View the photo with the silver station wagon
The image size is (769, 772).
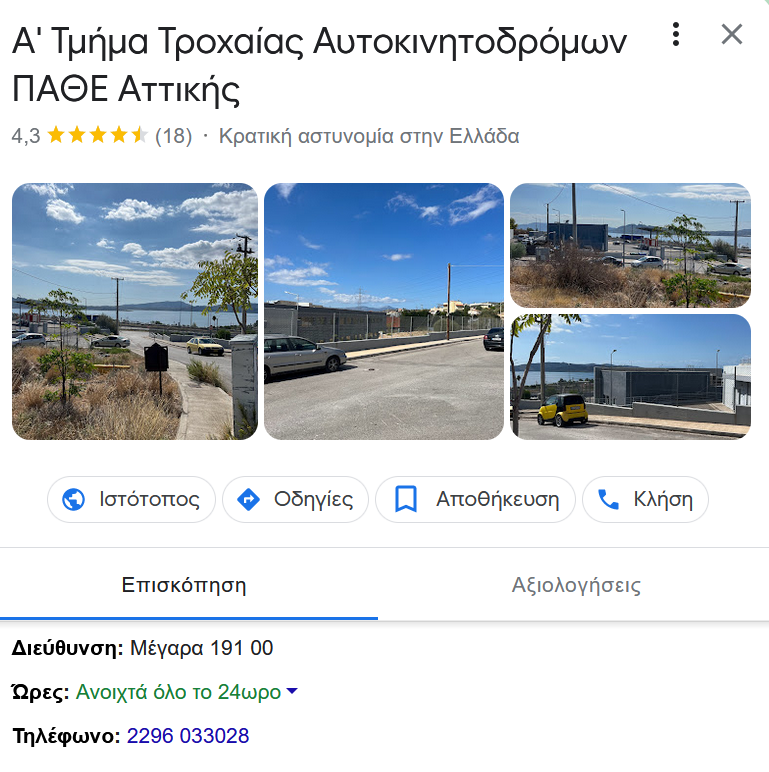[383, 311]
